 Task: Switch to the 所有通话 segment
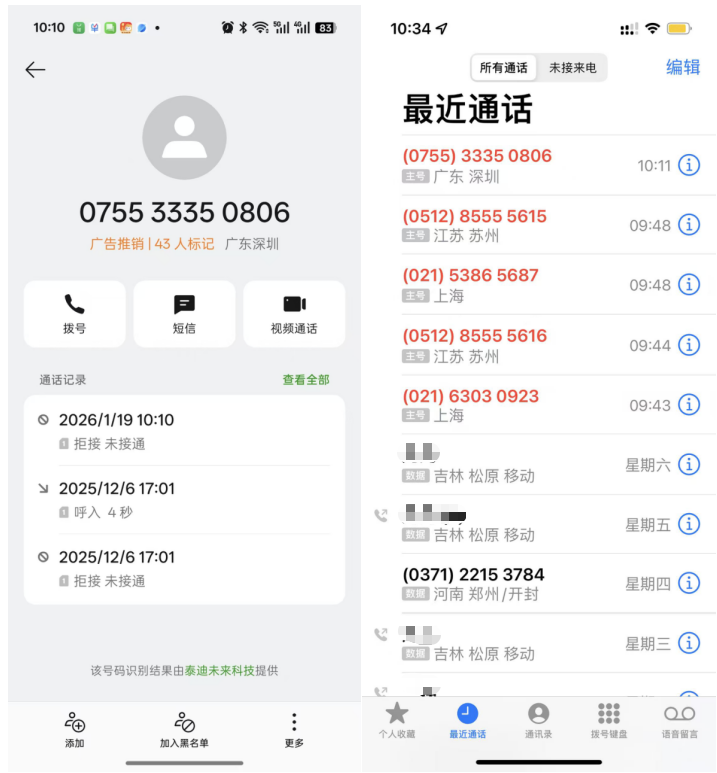(504, 68)
